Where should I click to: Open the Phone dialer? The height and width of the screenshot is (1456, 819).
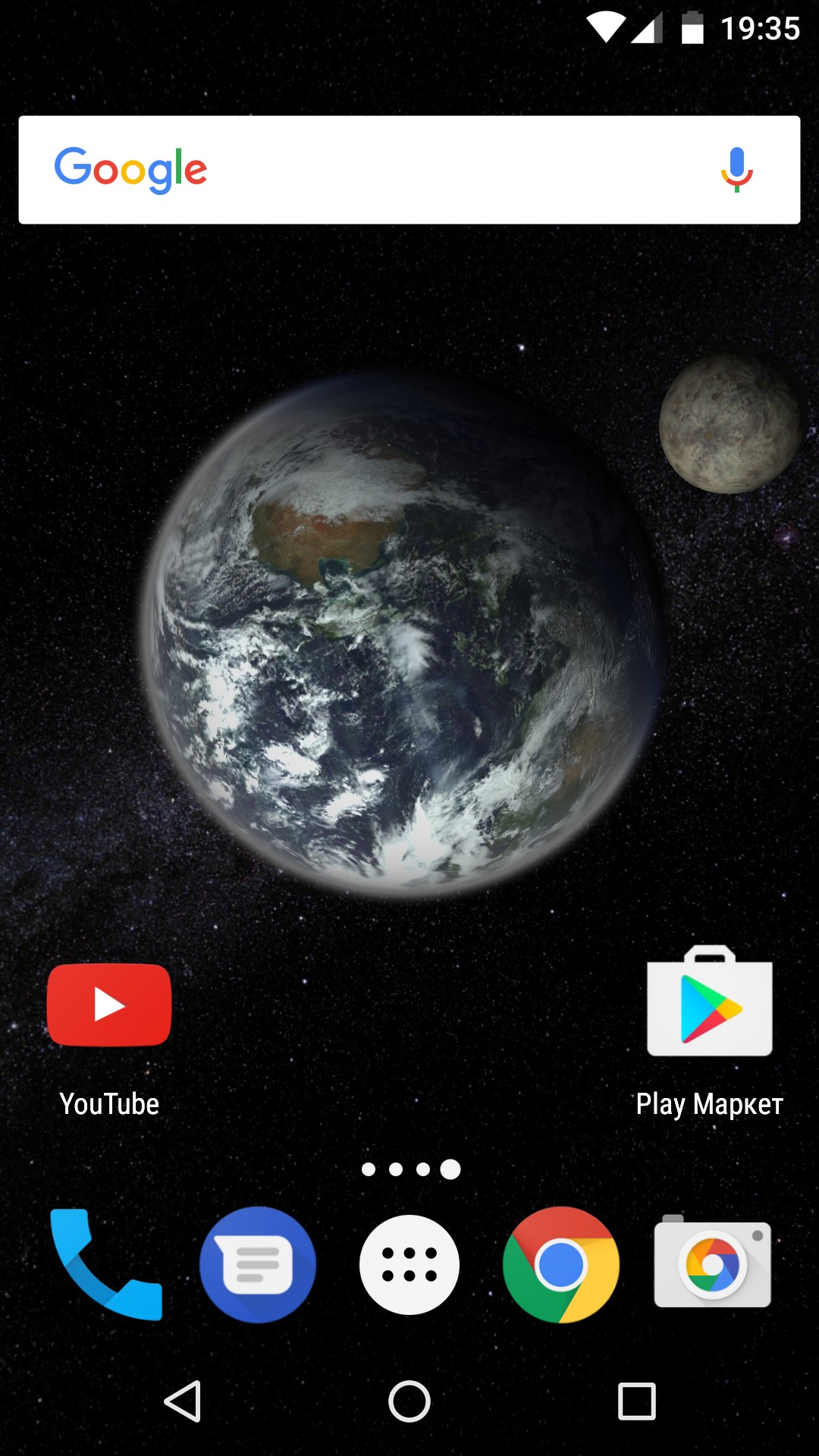pyautogui.click(x=106, y=1264)
